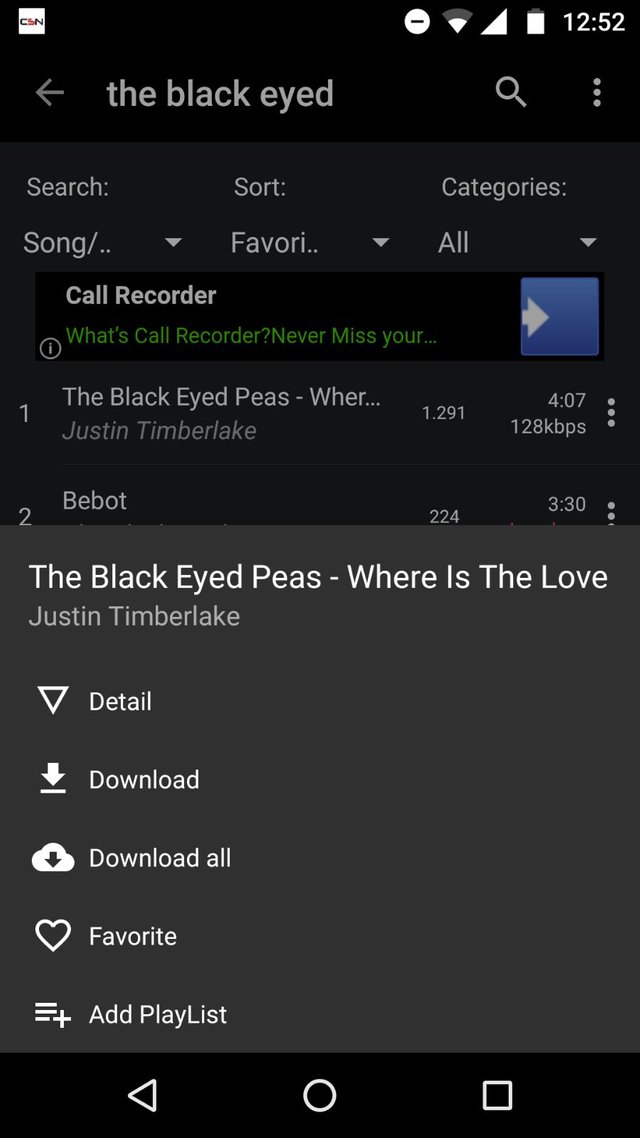Open recent apps from navigation bar

pos(497,1095)
